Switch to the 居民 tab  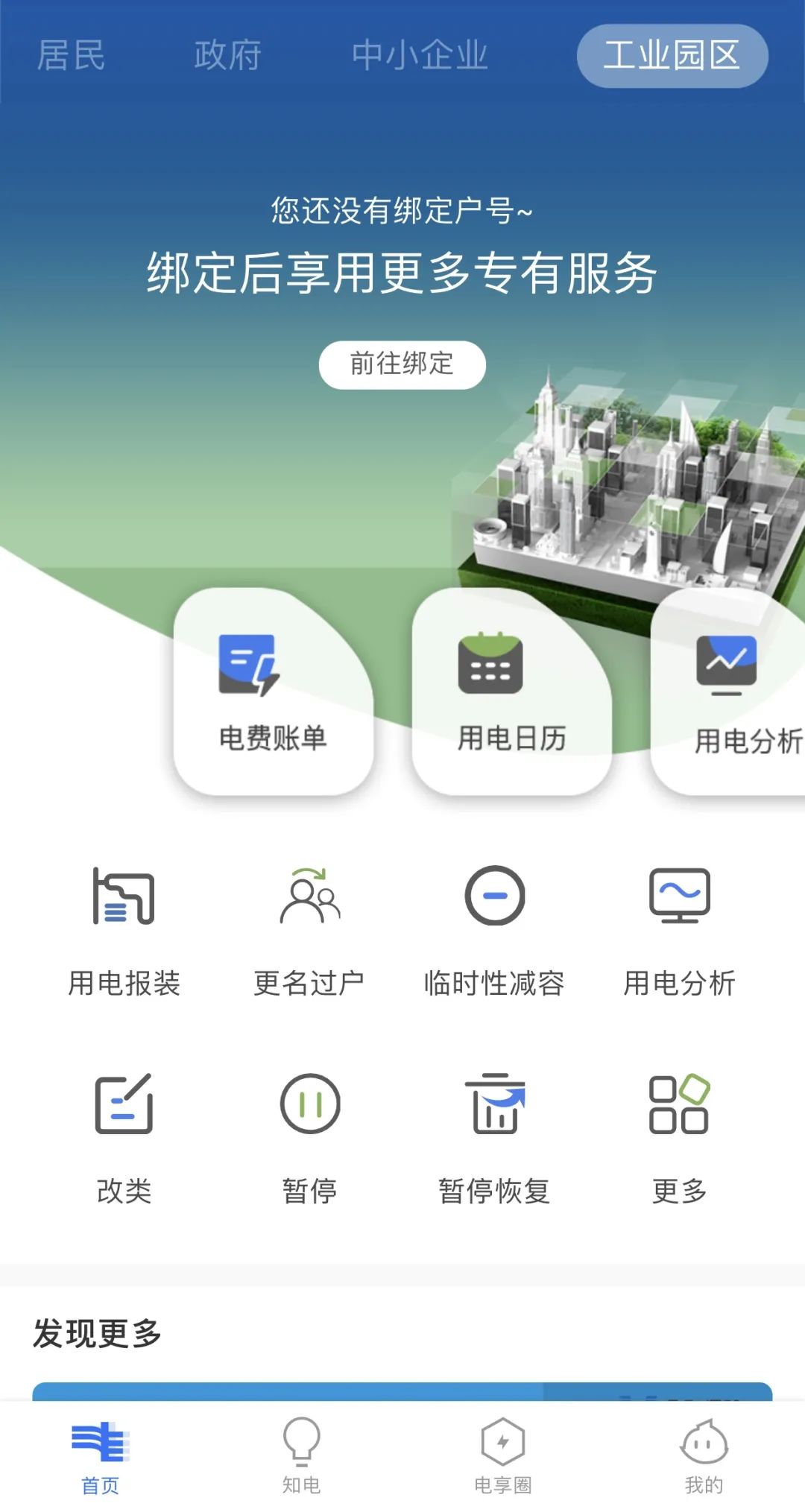pos(71,56)
